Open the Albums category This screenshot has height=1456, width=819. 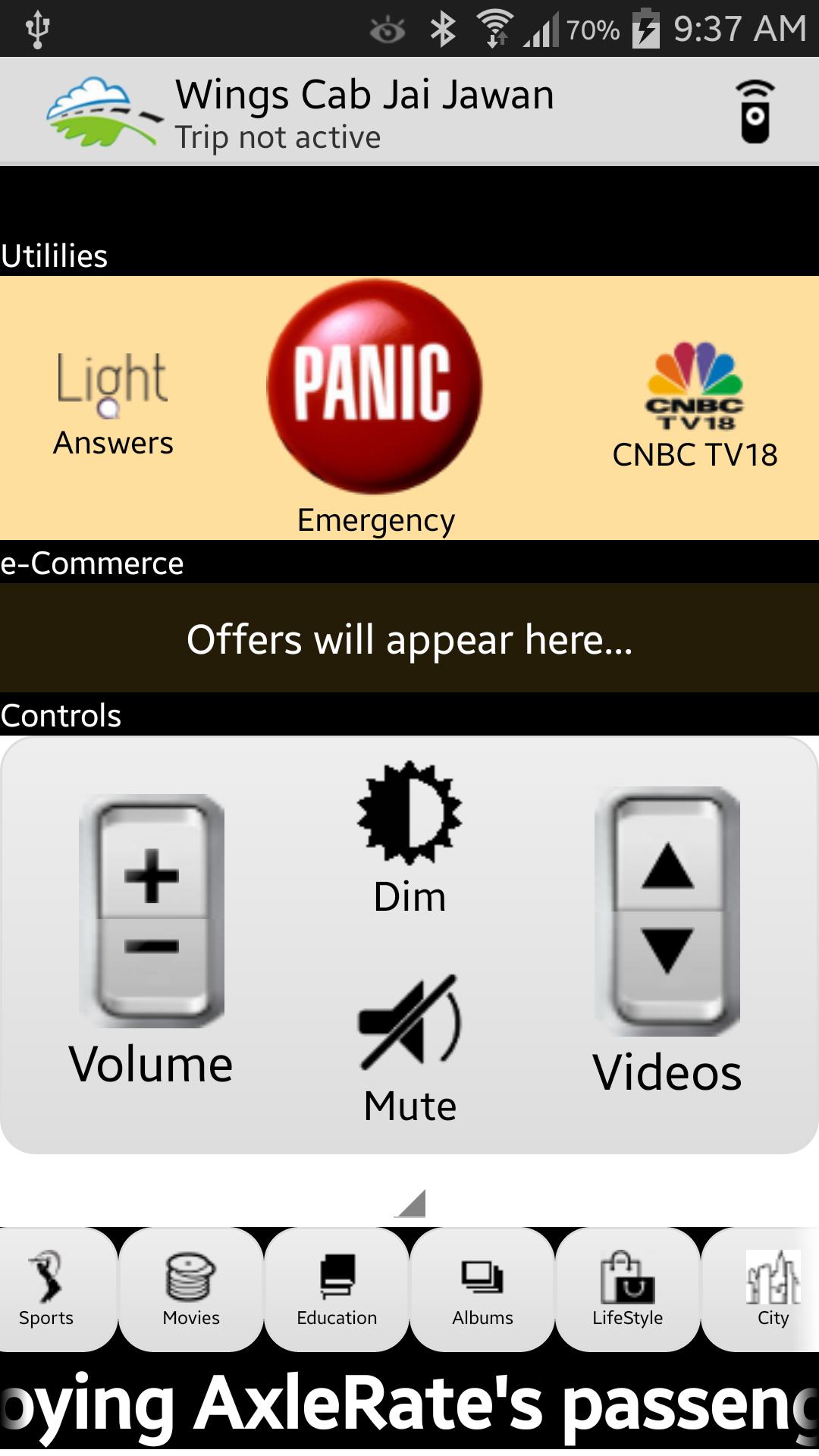pyautogui.click(x=482, y=1290)
